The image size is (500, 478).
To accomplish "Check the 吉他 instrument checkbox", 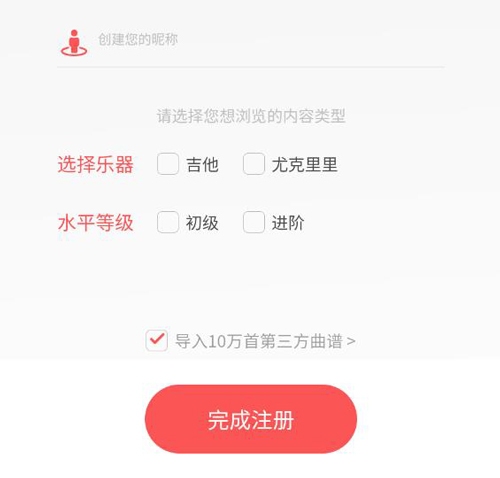I will point(168,164).
